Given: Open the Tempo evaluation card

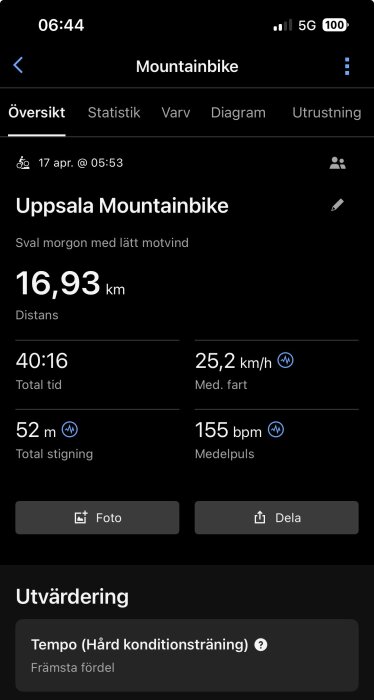Looking at the screenshot, I should [x=187, y=655].
